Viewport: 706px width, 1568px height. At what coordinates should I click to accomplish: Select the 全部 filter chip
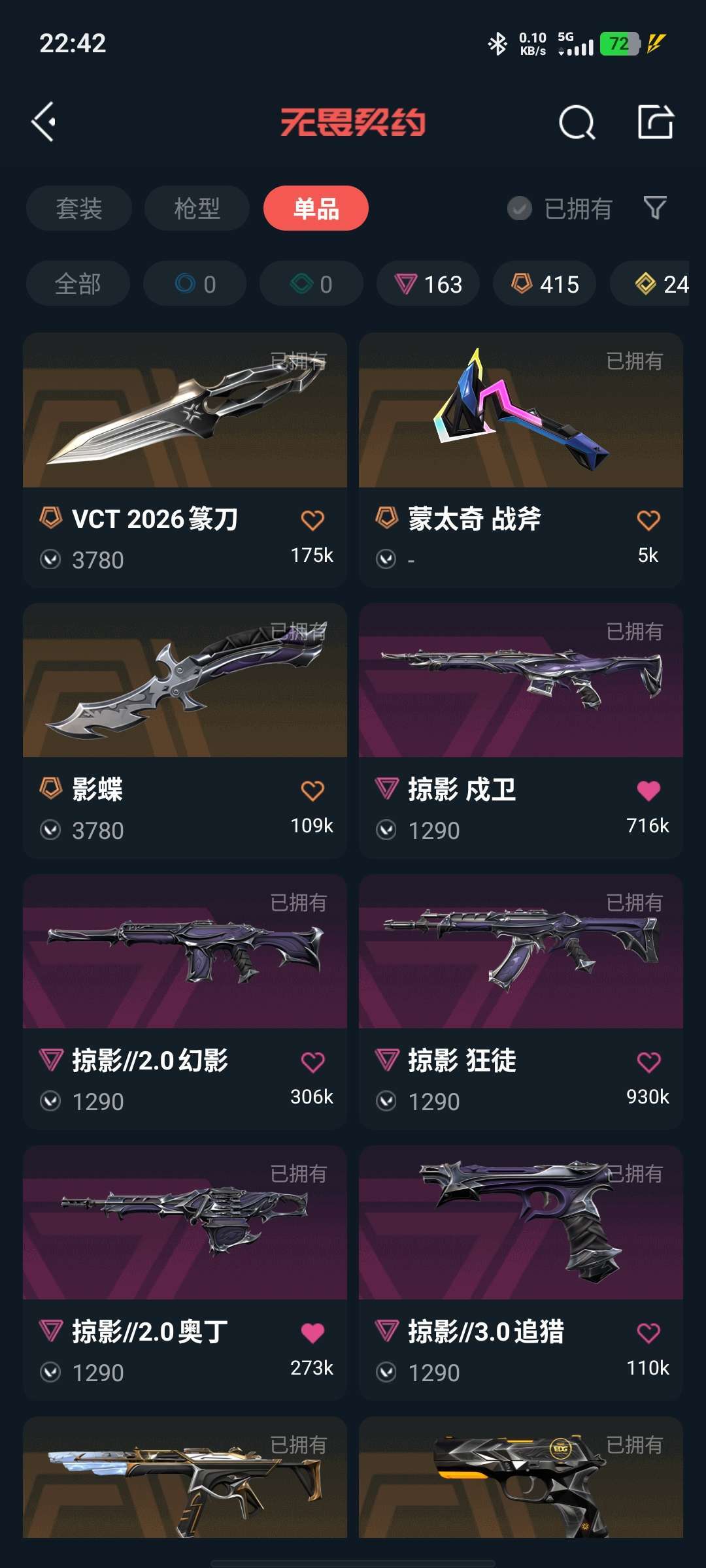tap(77, 284)
